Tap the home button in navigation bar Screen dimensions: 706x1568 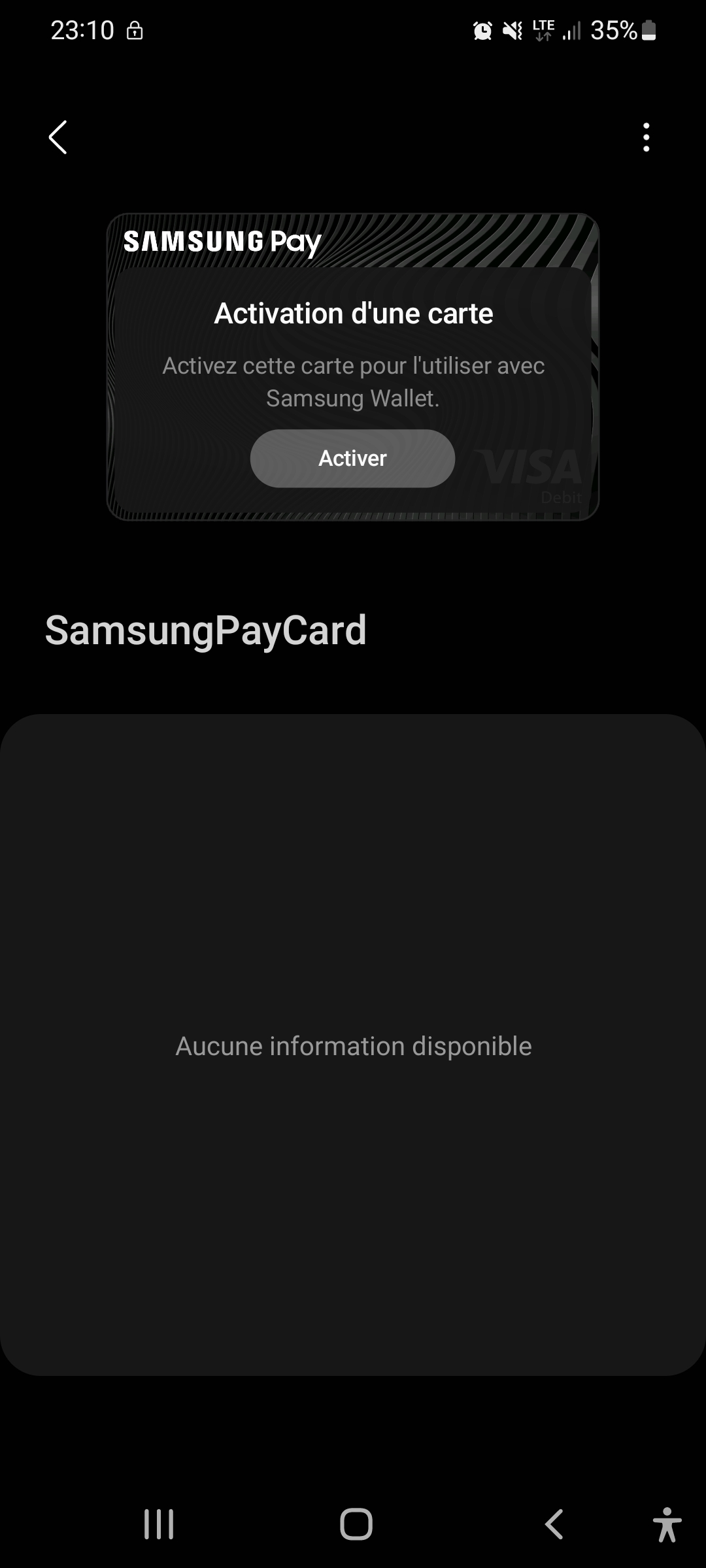(353, 1525)
